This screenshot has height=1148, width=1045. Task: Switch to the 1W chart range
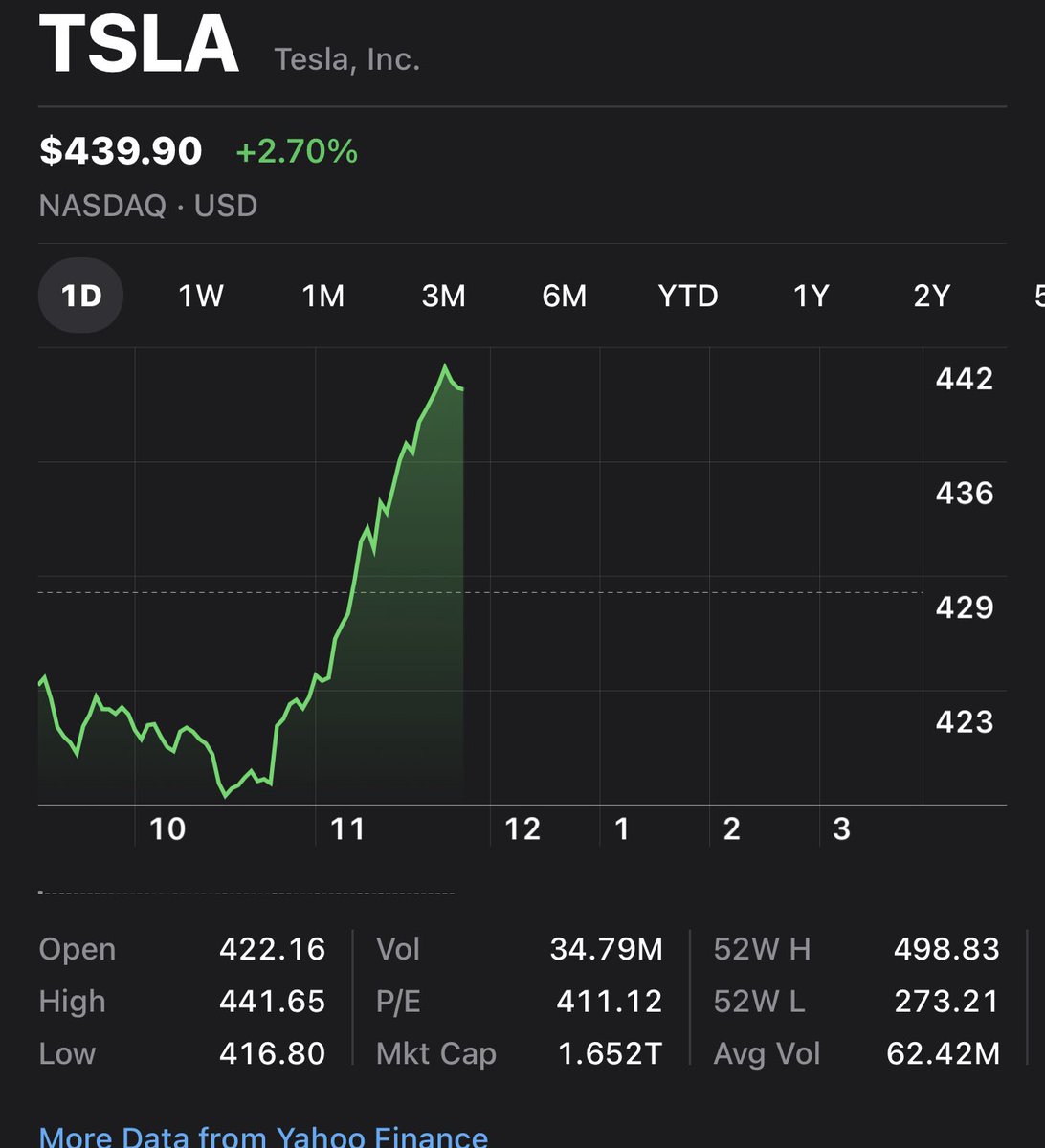[201, 296]
